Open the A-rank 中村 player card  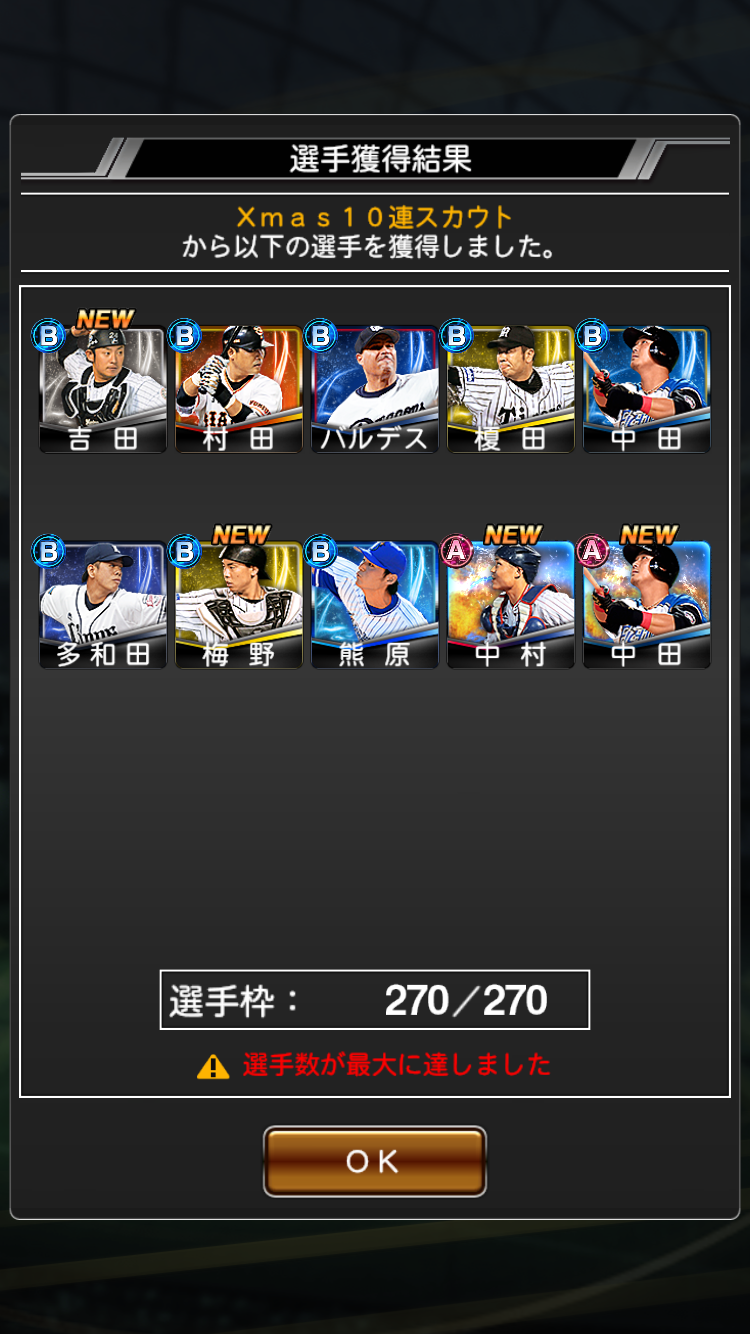click(x=511, y=605)
